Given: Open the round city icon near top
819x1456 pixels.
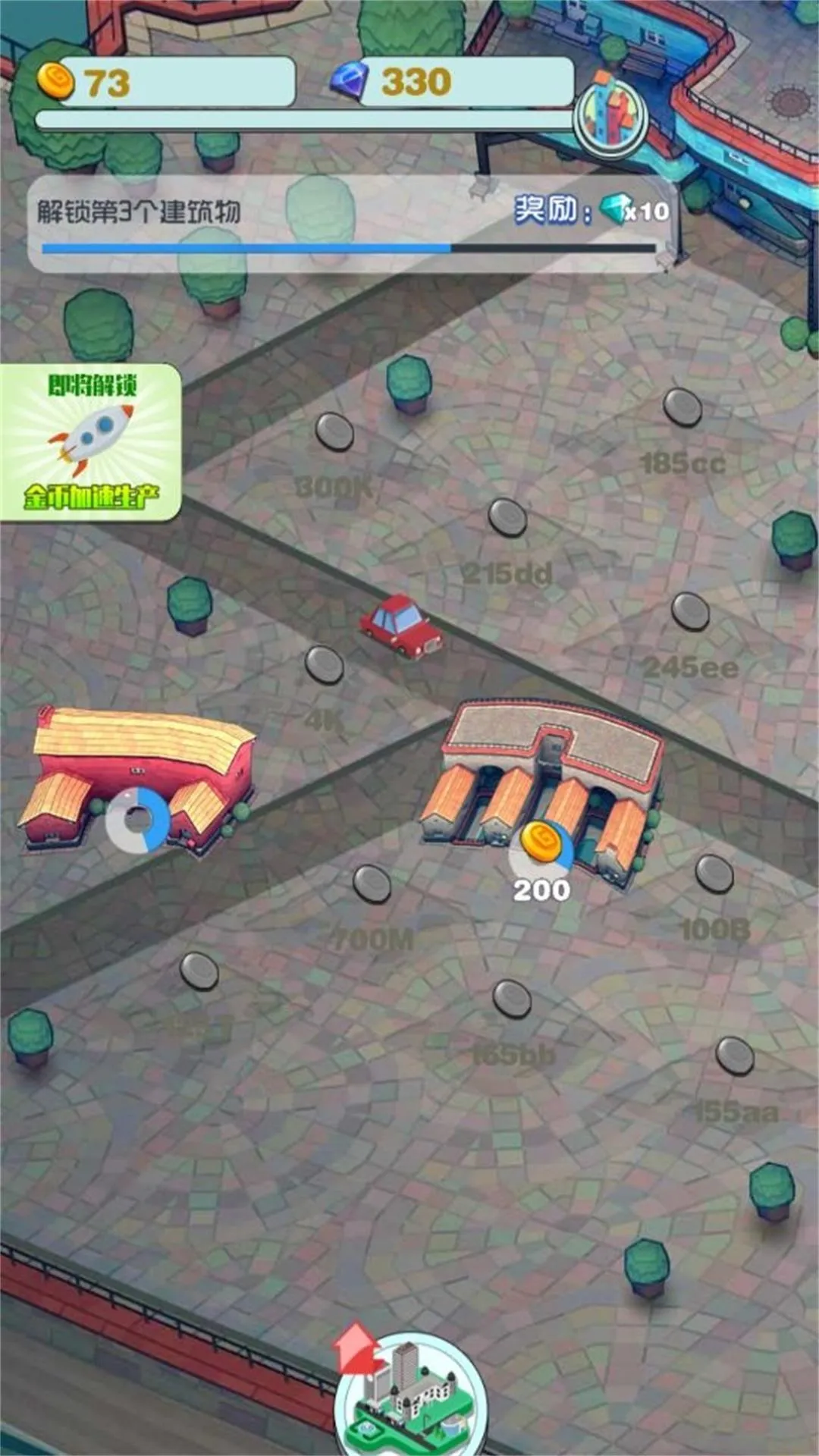Looking at the screenshot, I should click(x=610, y=118).
